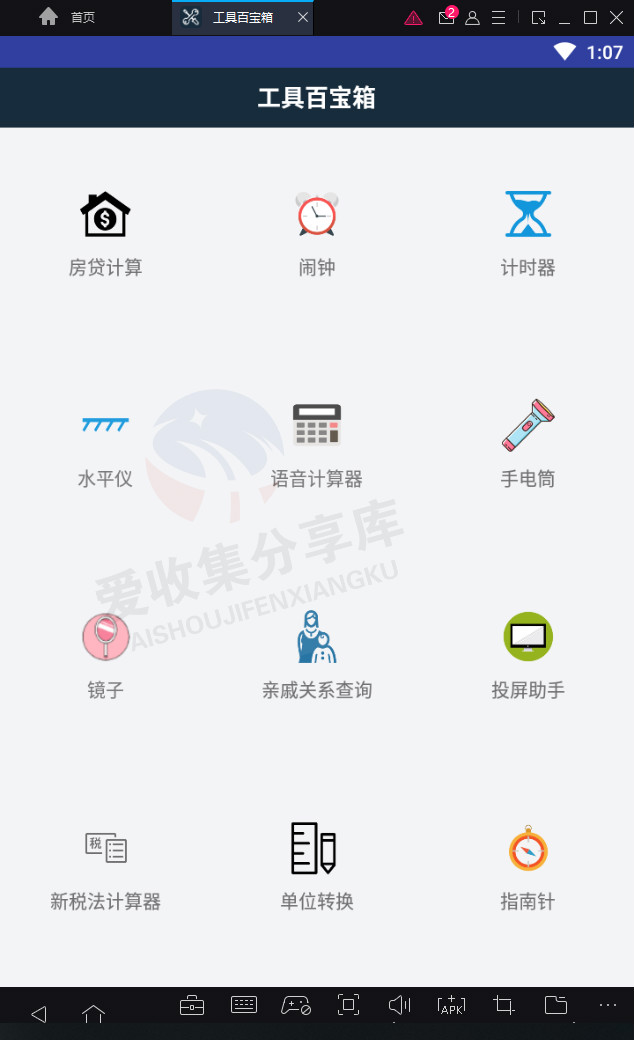The image size is (634, 1040).
Task: Tap the back arrow in bottom bar
Action: pos(39,1013)
